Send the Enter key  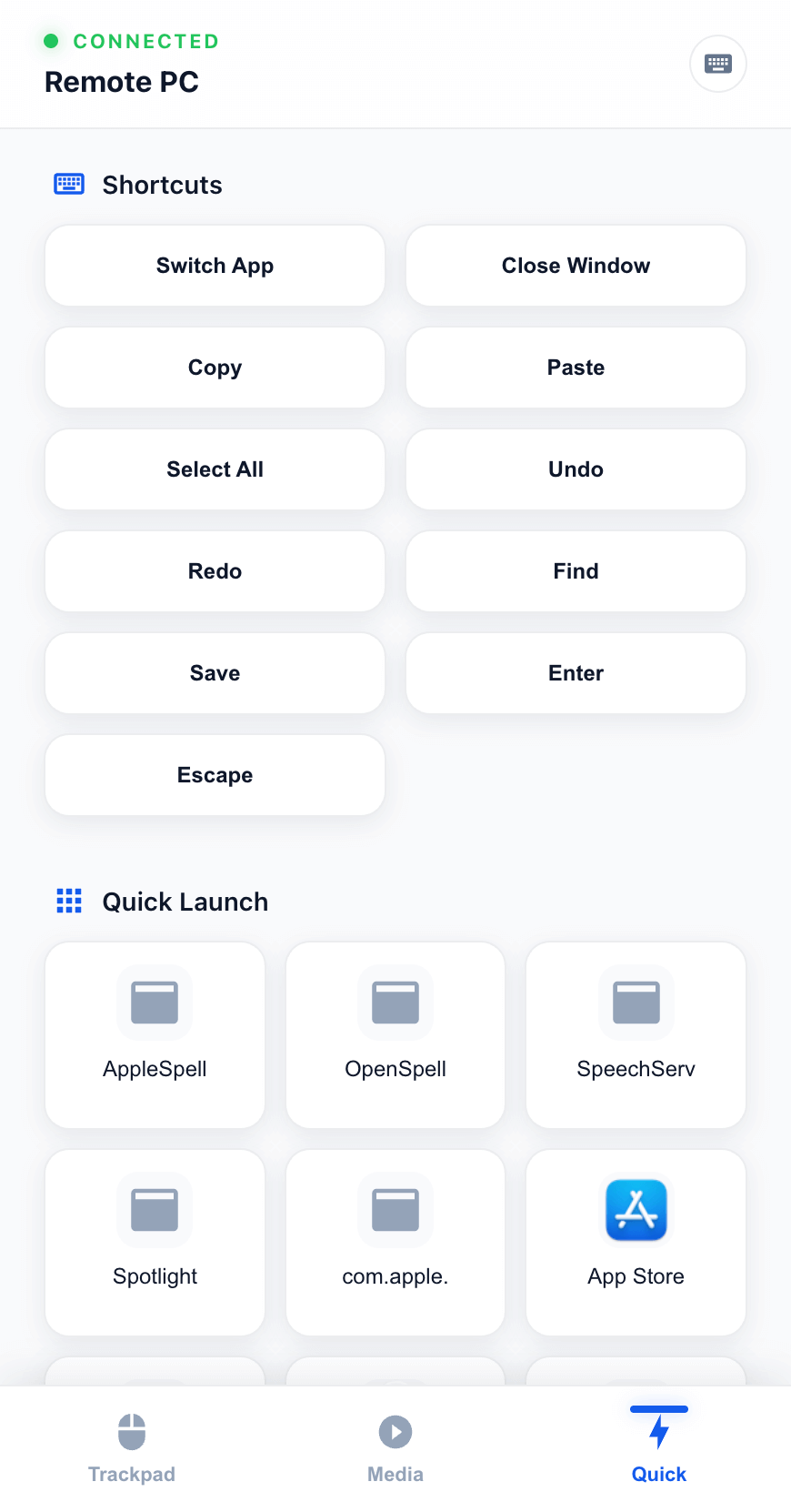click(576, 673)
